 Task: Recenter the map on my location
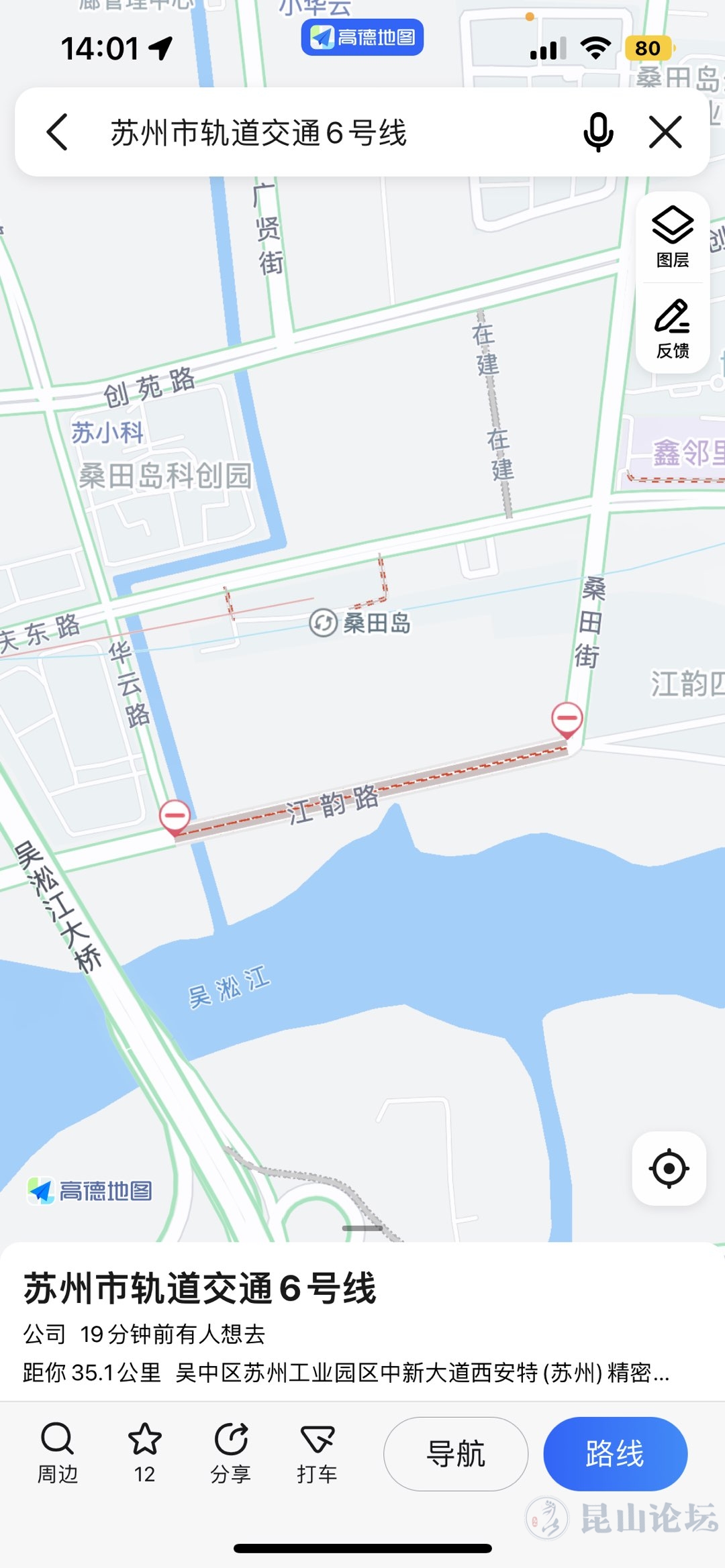coord(669,1168)
